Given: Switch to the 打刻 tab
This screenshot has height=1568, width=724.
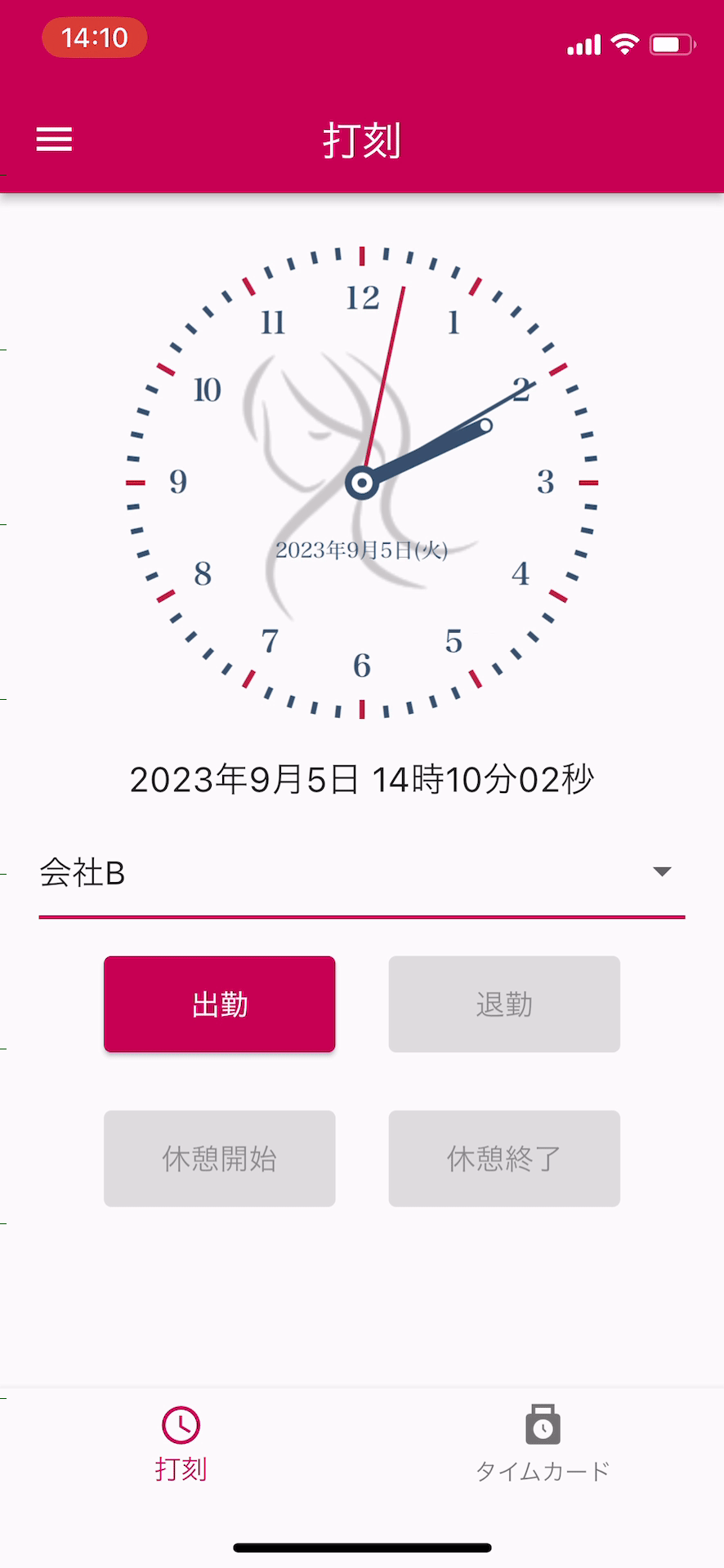Looking at the screenshot, I should (181, 1445).
